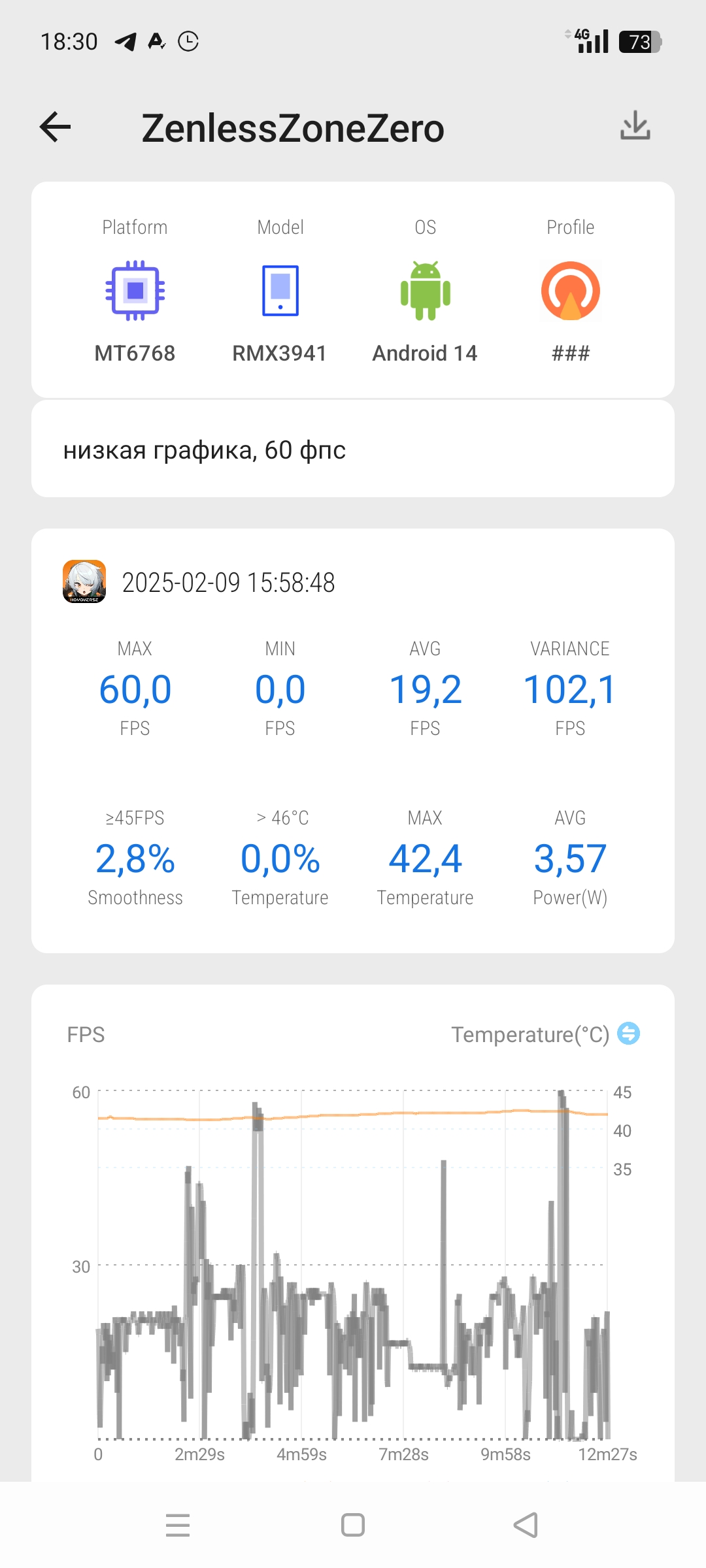Viewport: 706px width, 1568px height.
Task: Go to the phone home screen
Action: pyautogui.click(x=353, y=1525)
